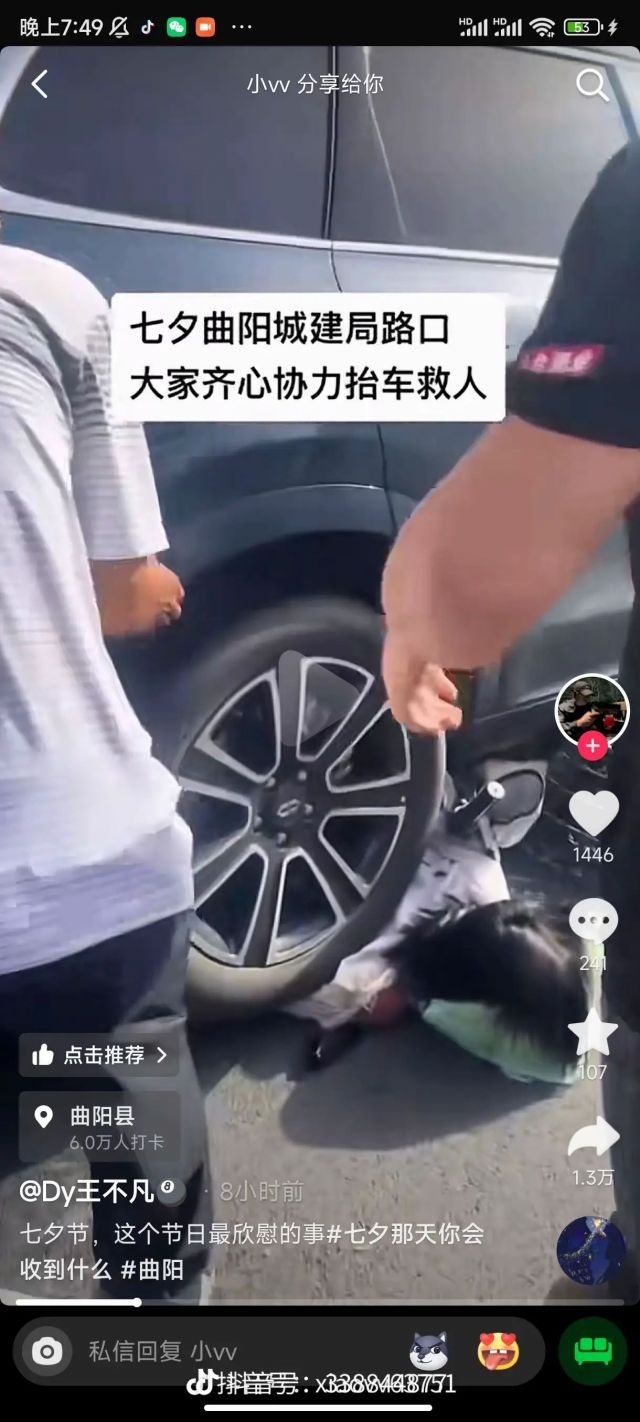Open the 曲阳县 location tag
The height and width of the screenshot is (1422, 640).
pos(100,1127)
